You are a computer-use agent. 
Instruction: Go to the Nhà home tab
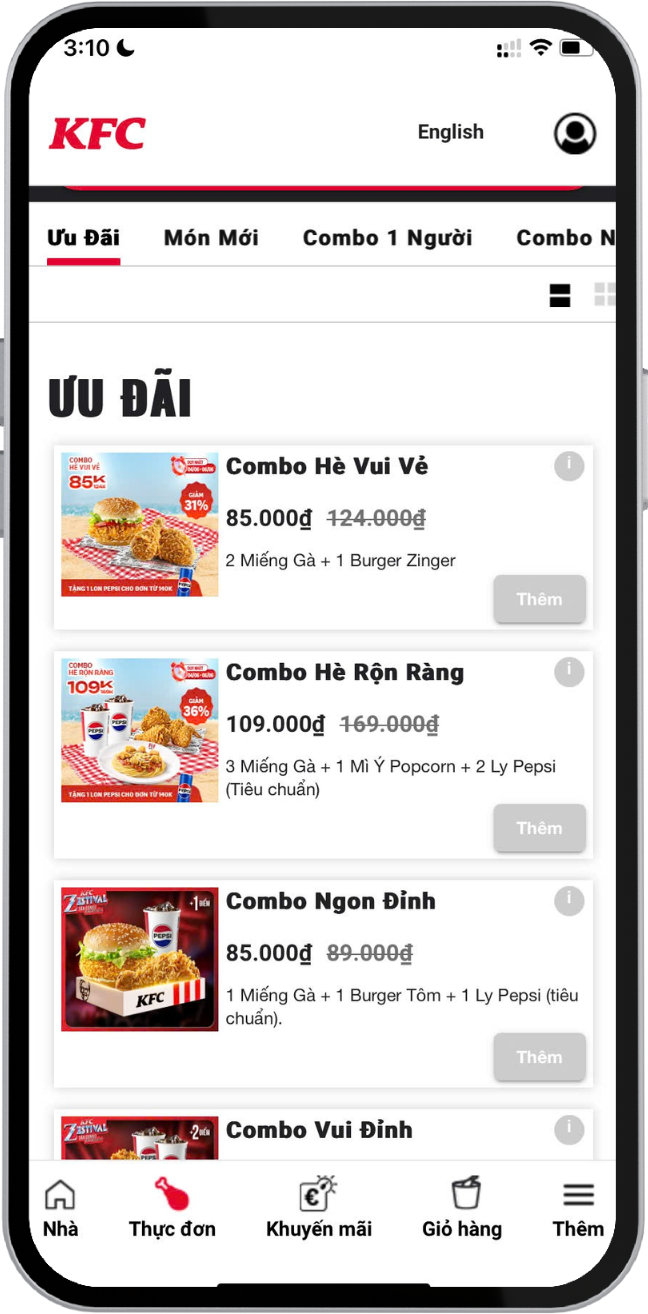click(61, 1208)
